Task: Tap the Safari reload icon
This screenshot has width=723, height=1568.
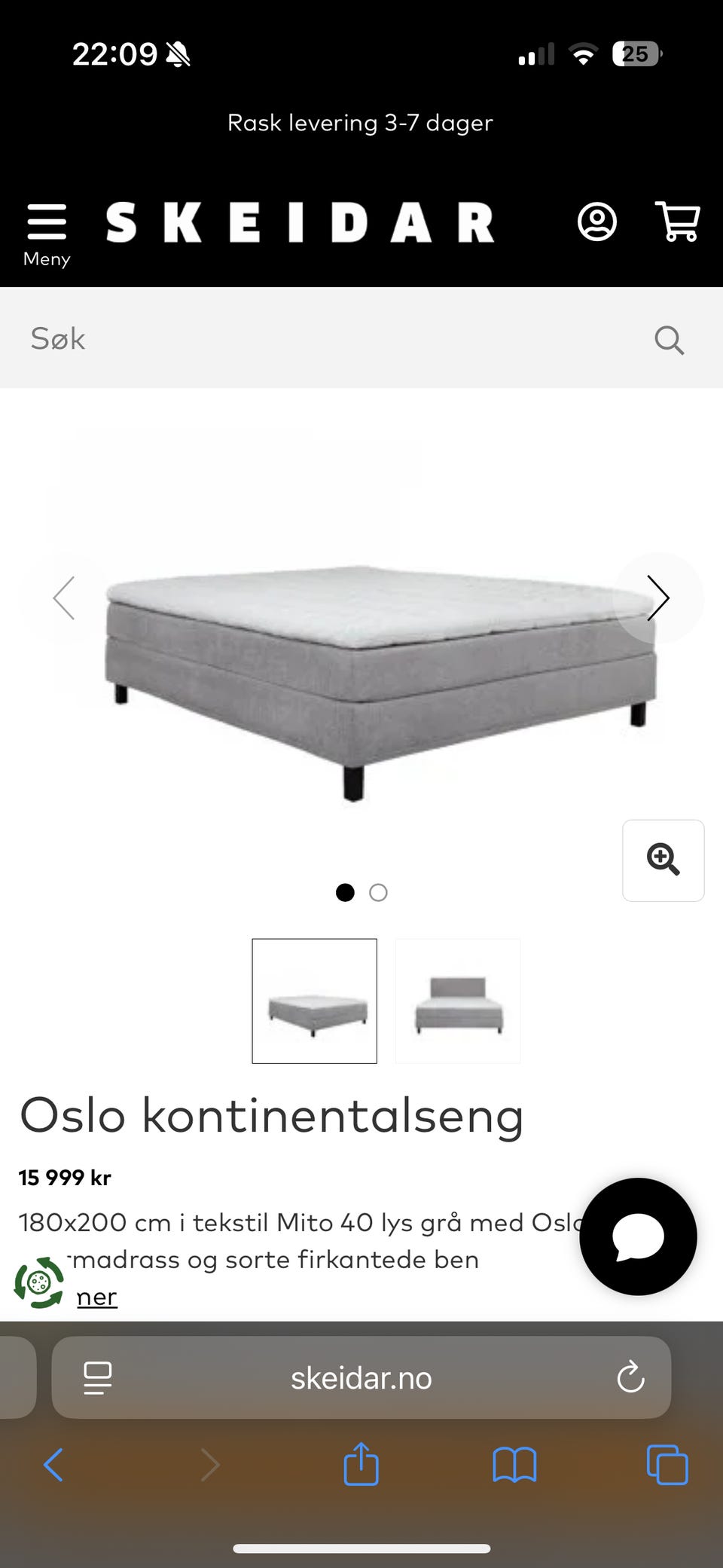Action: tap(630, 1378)
